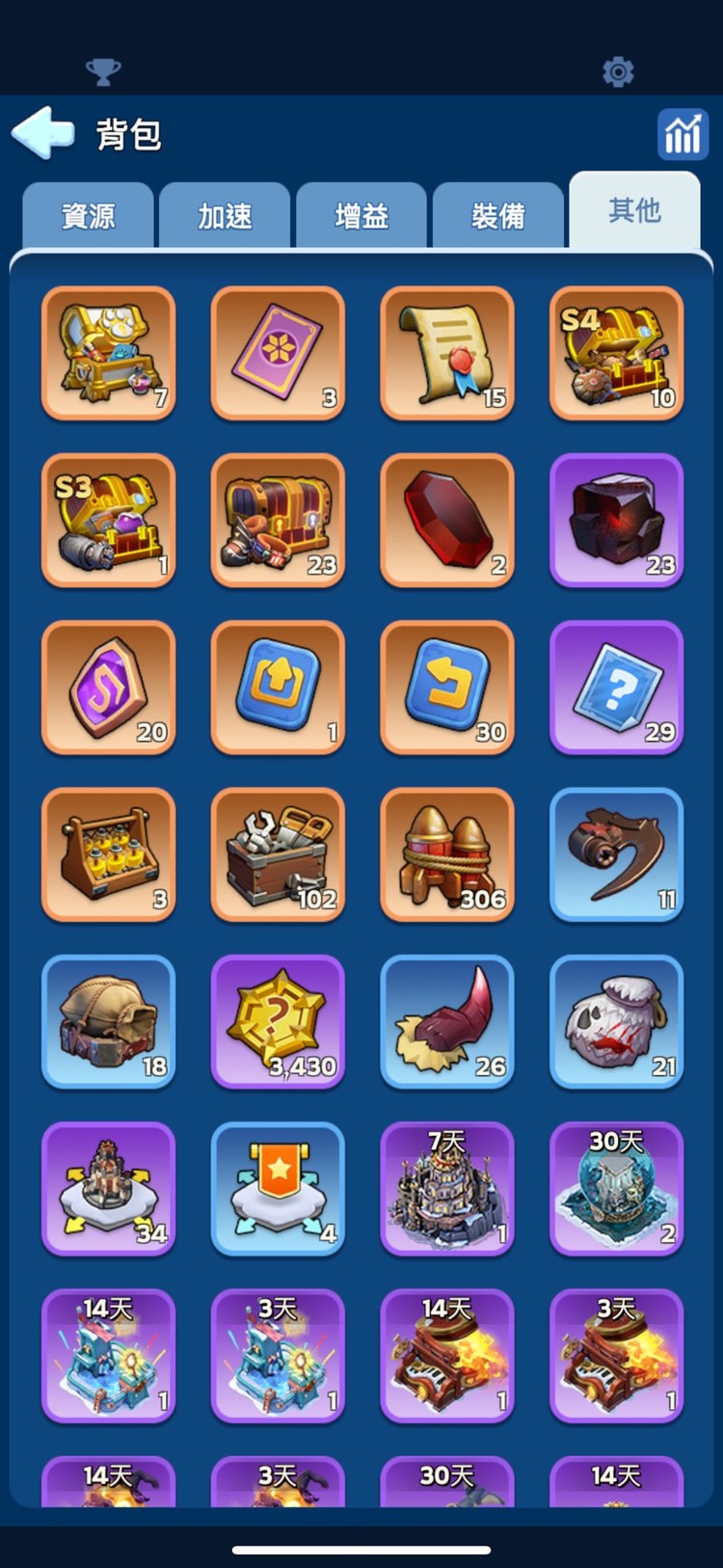Screen dimensions: 723x1568
Task: Select the purple card item with quantity 3
Action: tap(278, 353)
